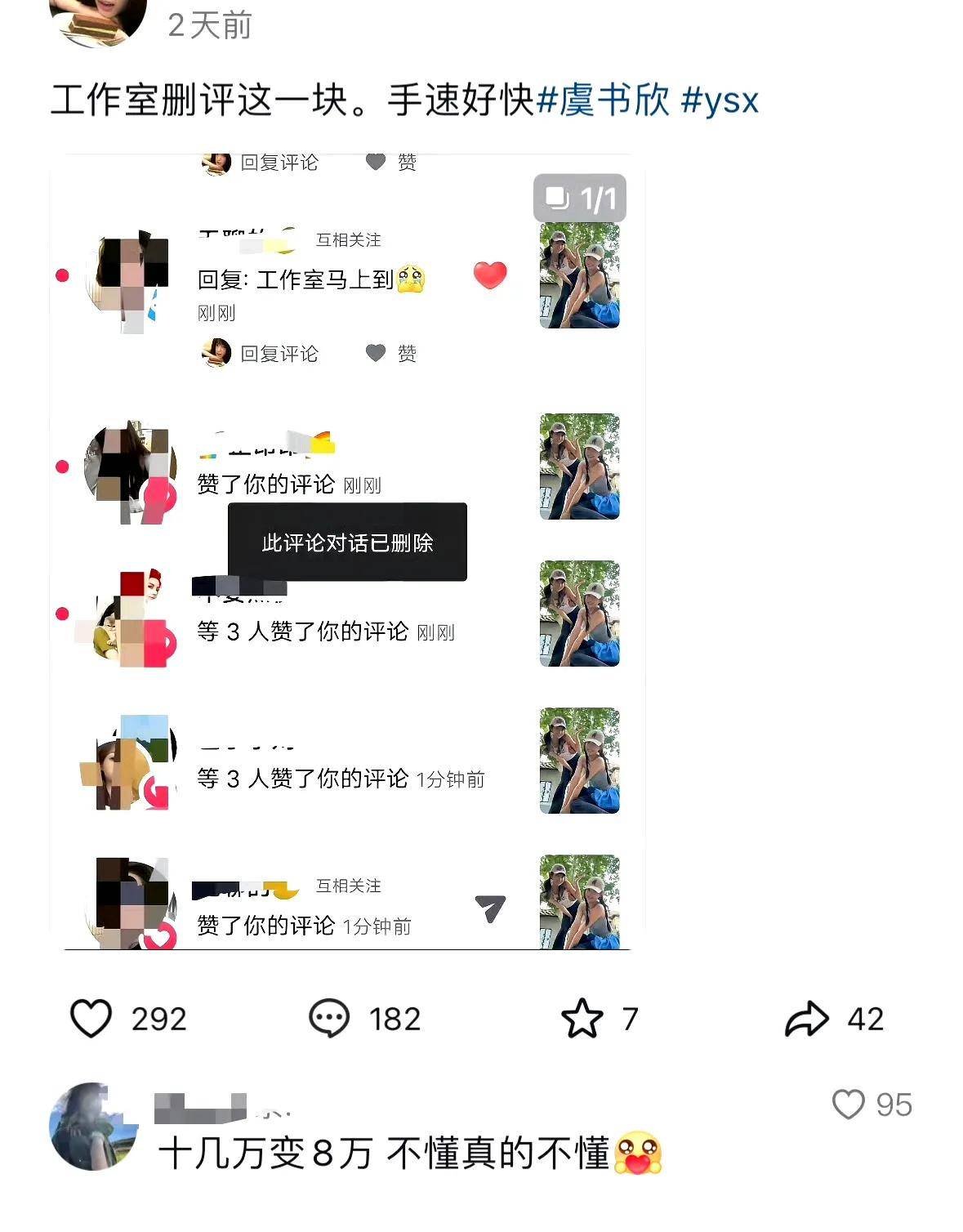Screen dimensions: 963x1232
Task: Open the #ysx hashtag
Action: click(720, 100)
